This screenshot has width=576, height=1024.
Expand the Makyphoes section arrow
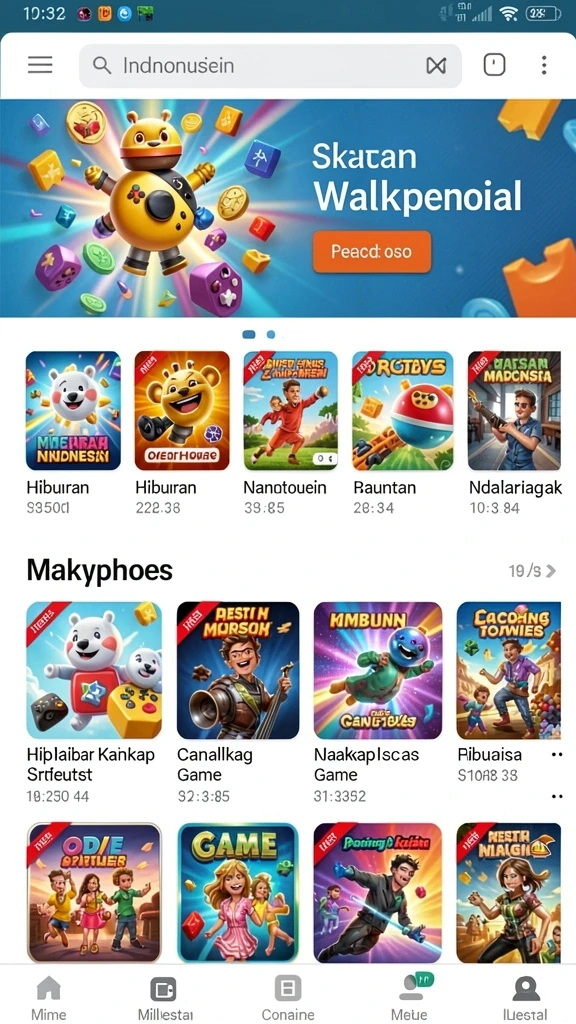pyautogui.click(x=551, y=571)
